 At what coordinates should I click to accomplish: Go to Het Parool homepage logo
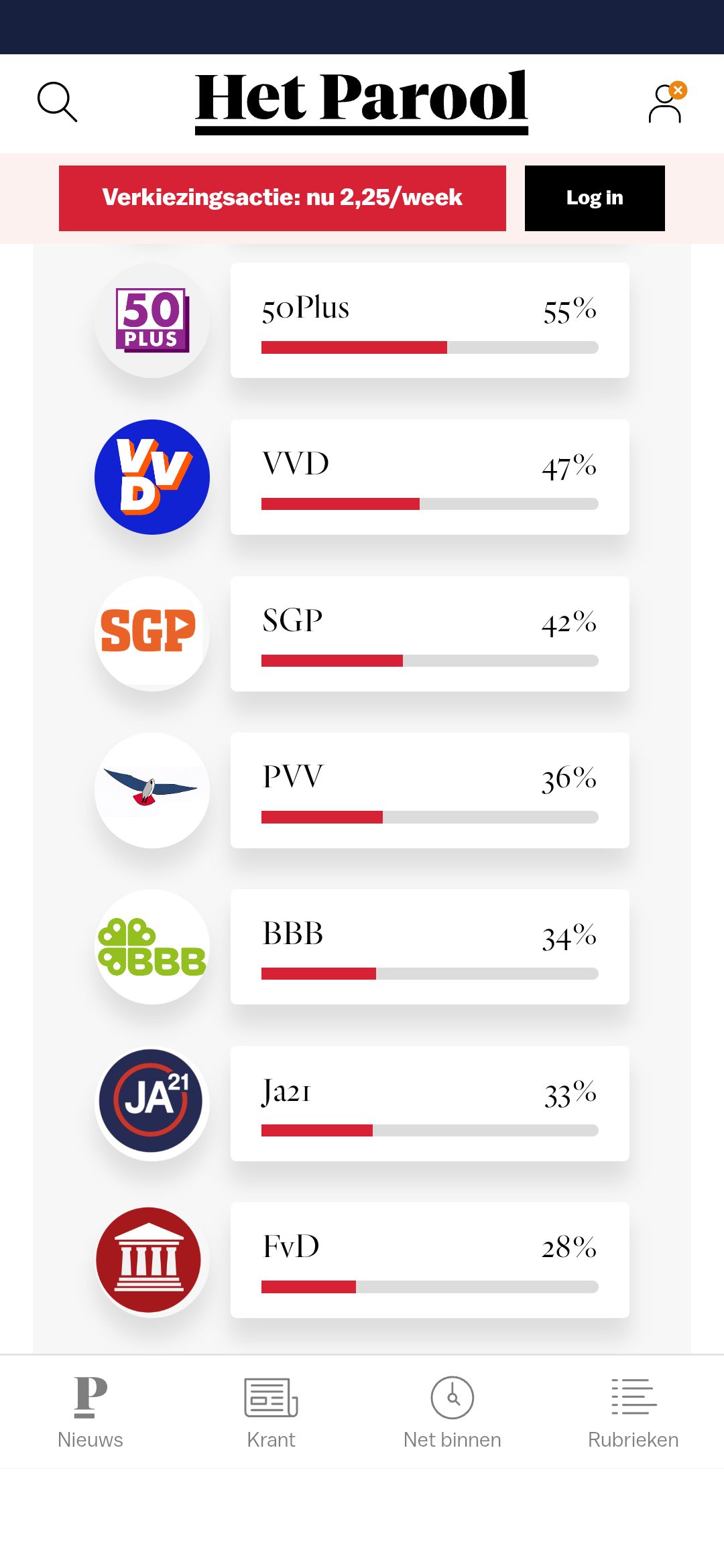(x=361, y=101)
